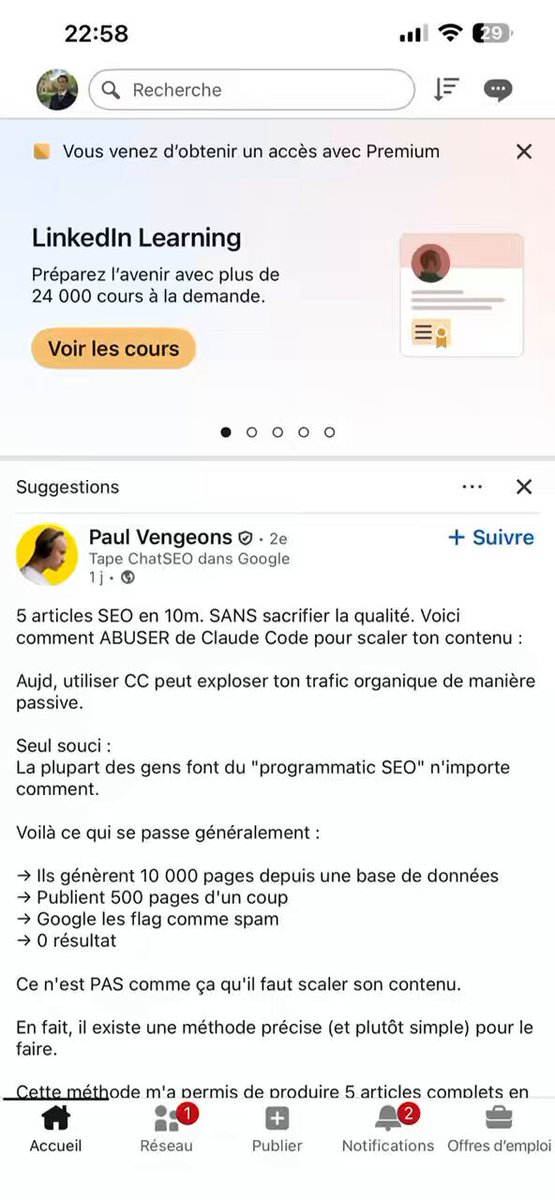This screenshot has height=1200, width=555.
Task: Tap Voir les cours button
Action: coord(113,349)
